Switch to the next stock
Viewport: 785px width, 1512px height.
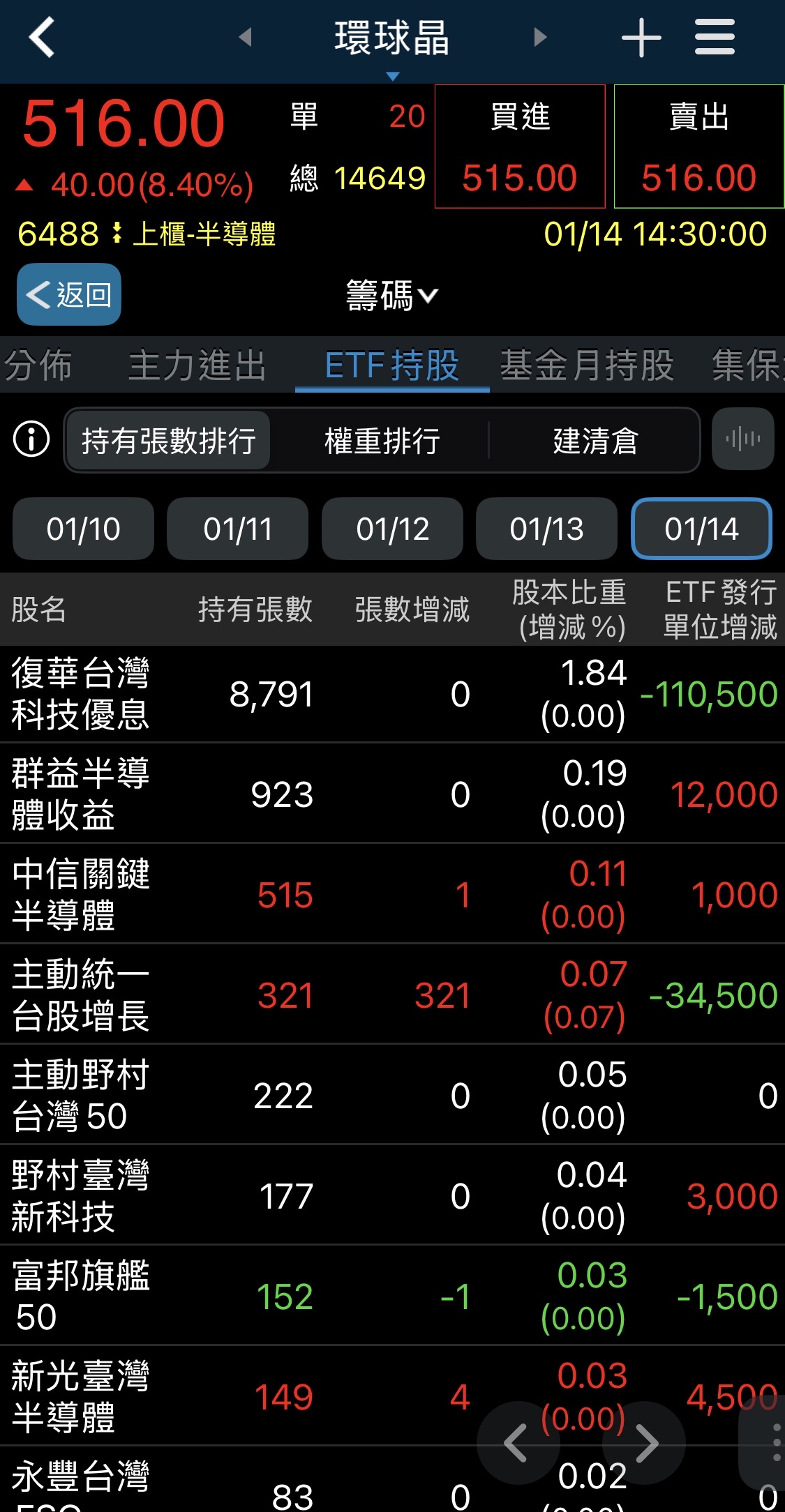(x=539, y=37)
